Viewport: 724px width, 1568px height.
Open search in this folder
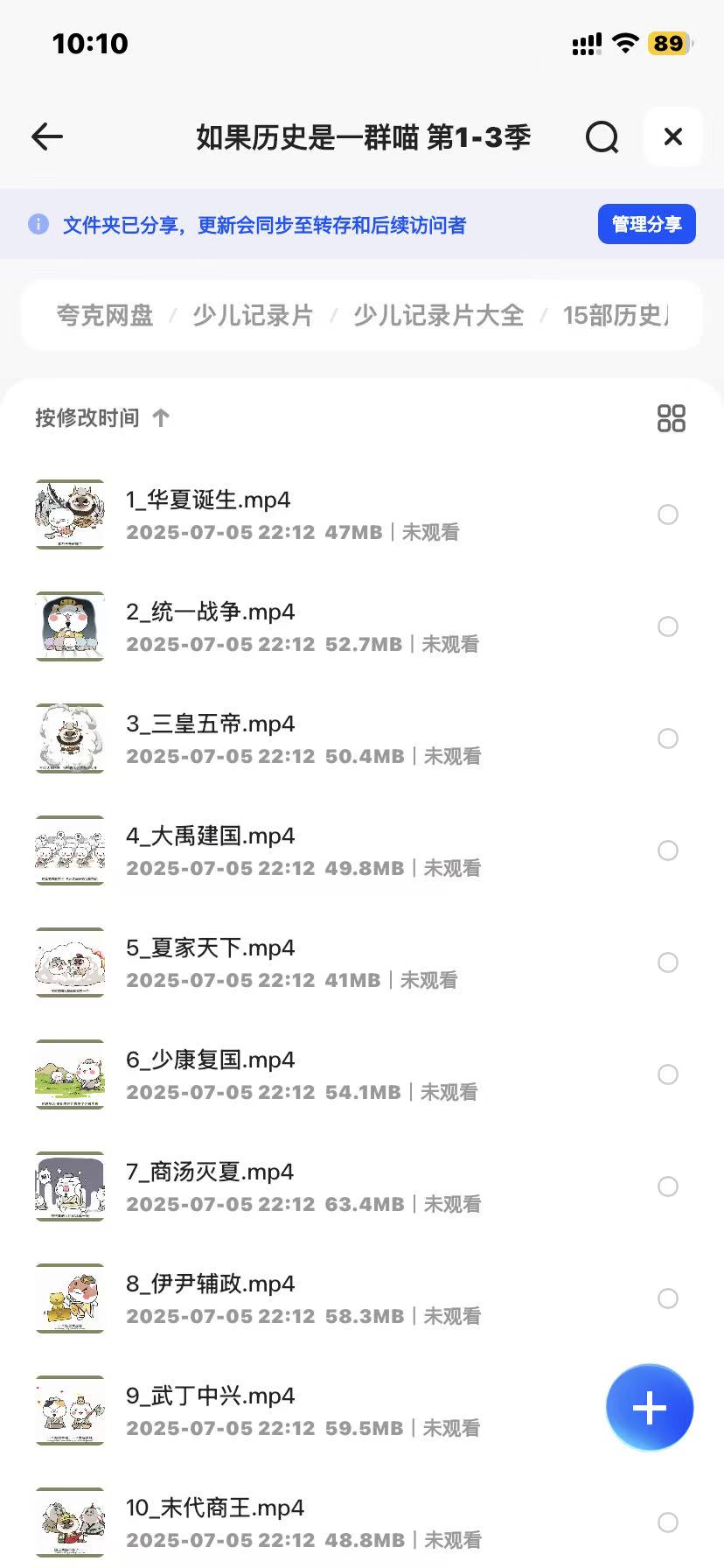tap(602, 137)
